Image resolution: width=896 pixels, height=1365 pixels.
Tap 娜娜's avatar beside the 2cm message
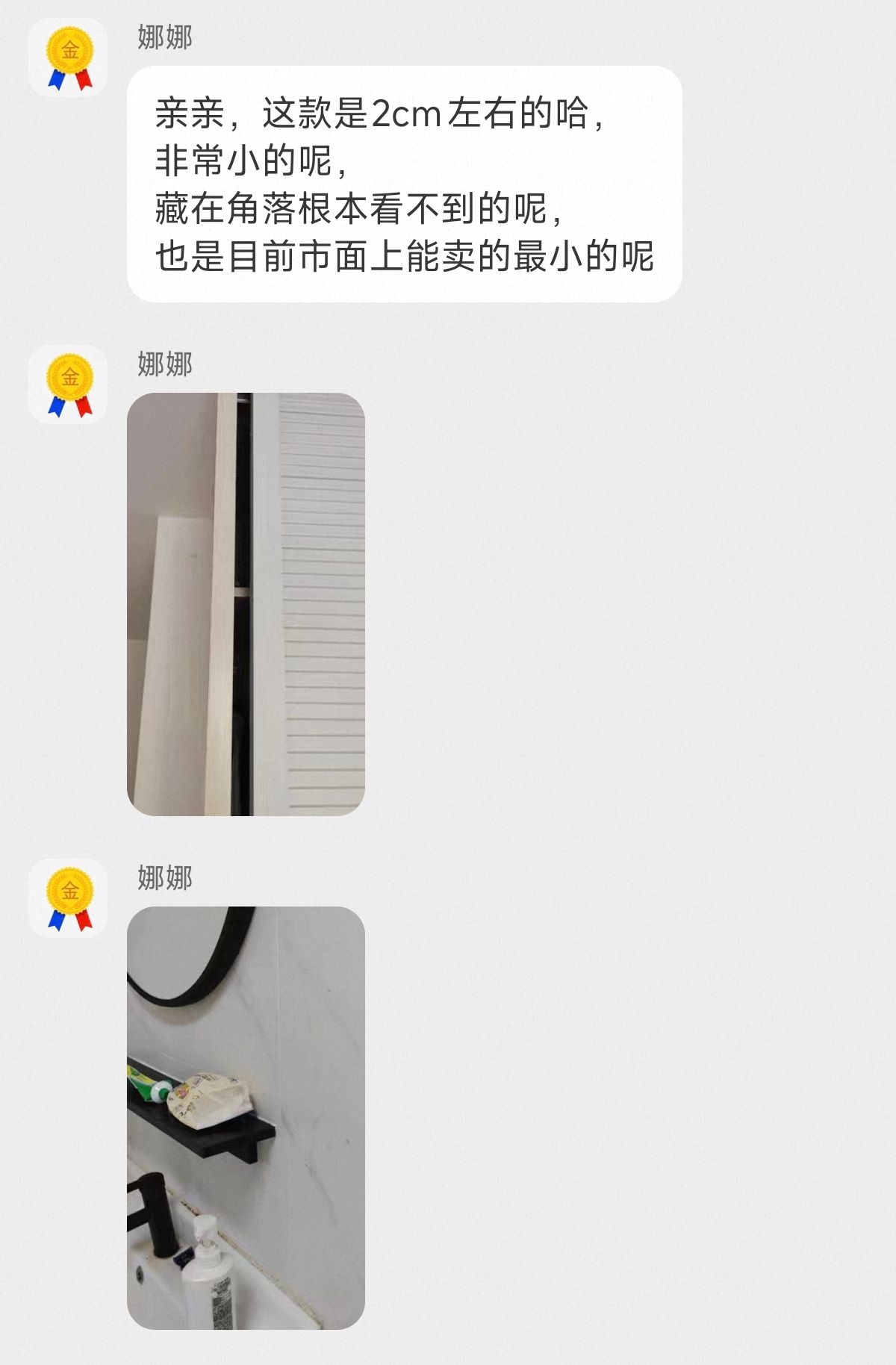coord(68,58)
